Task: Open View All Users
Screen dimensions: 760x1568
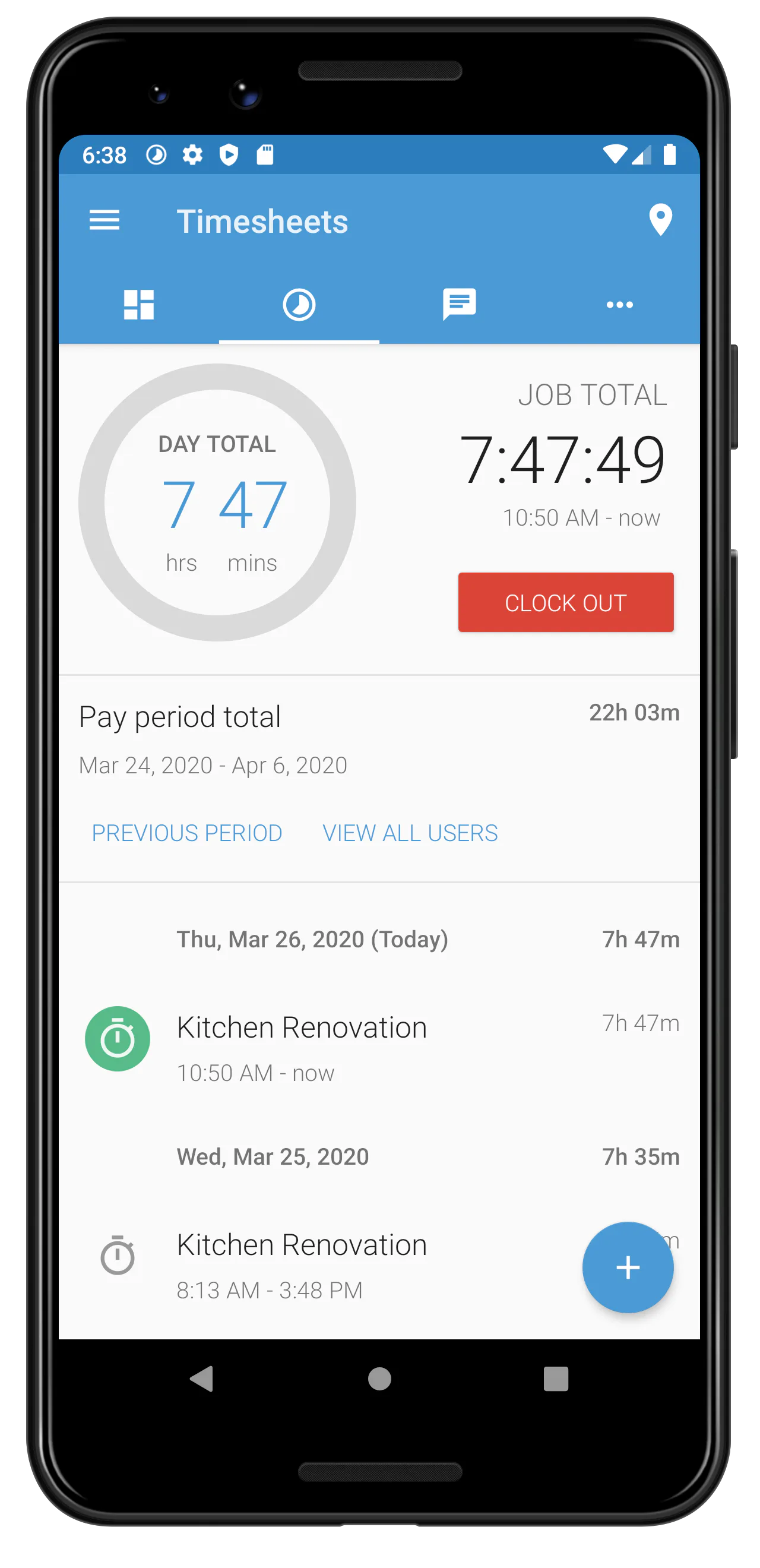Action: (410, 833)
